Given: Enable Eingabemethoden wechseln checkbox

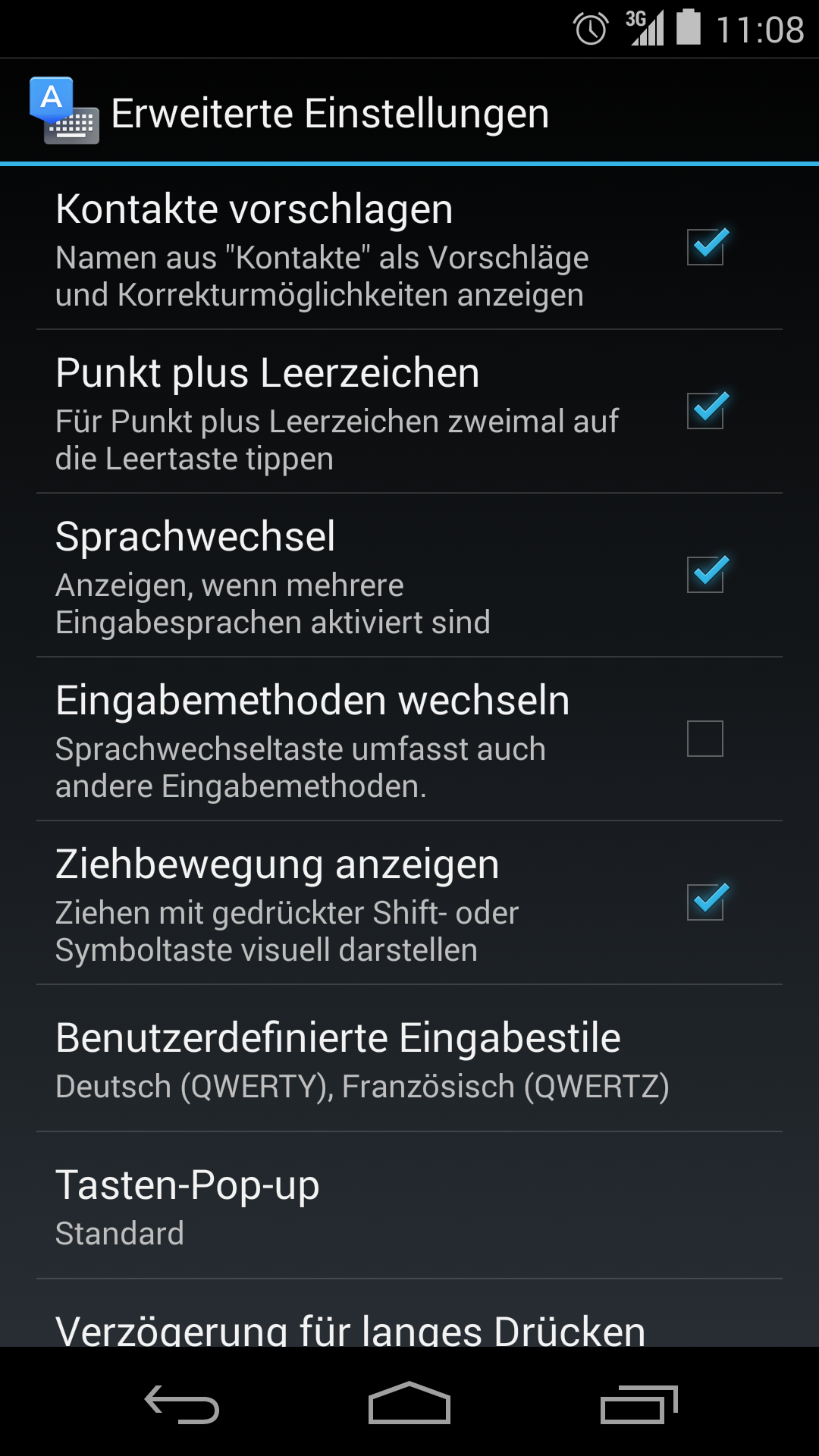Looking at the screenshot, I should pyautogui.click(x=705, y=739).
